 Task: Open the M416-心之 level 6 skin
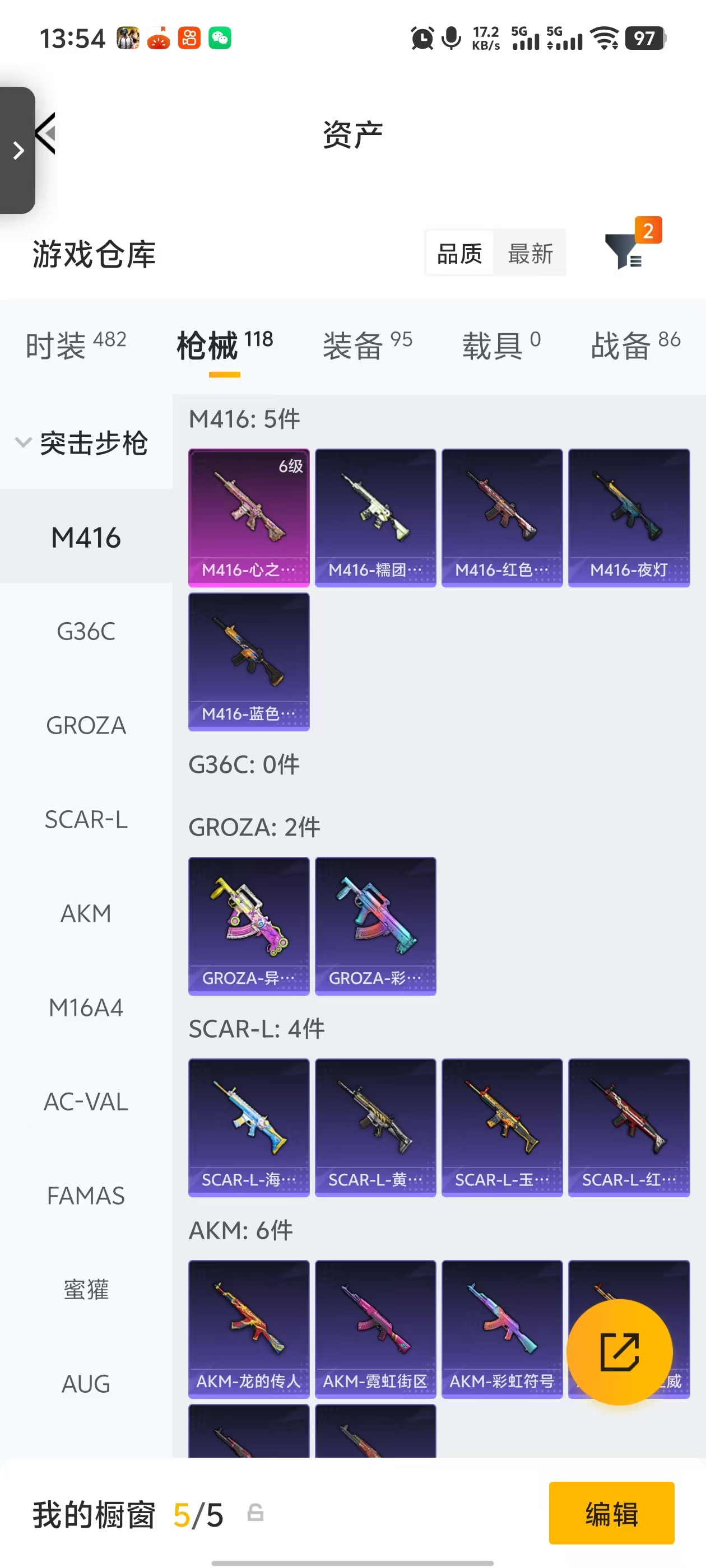click(x=249, y=517)
